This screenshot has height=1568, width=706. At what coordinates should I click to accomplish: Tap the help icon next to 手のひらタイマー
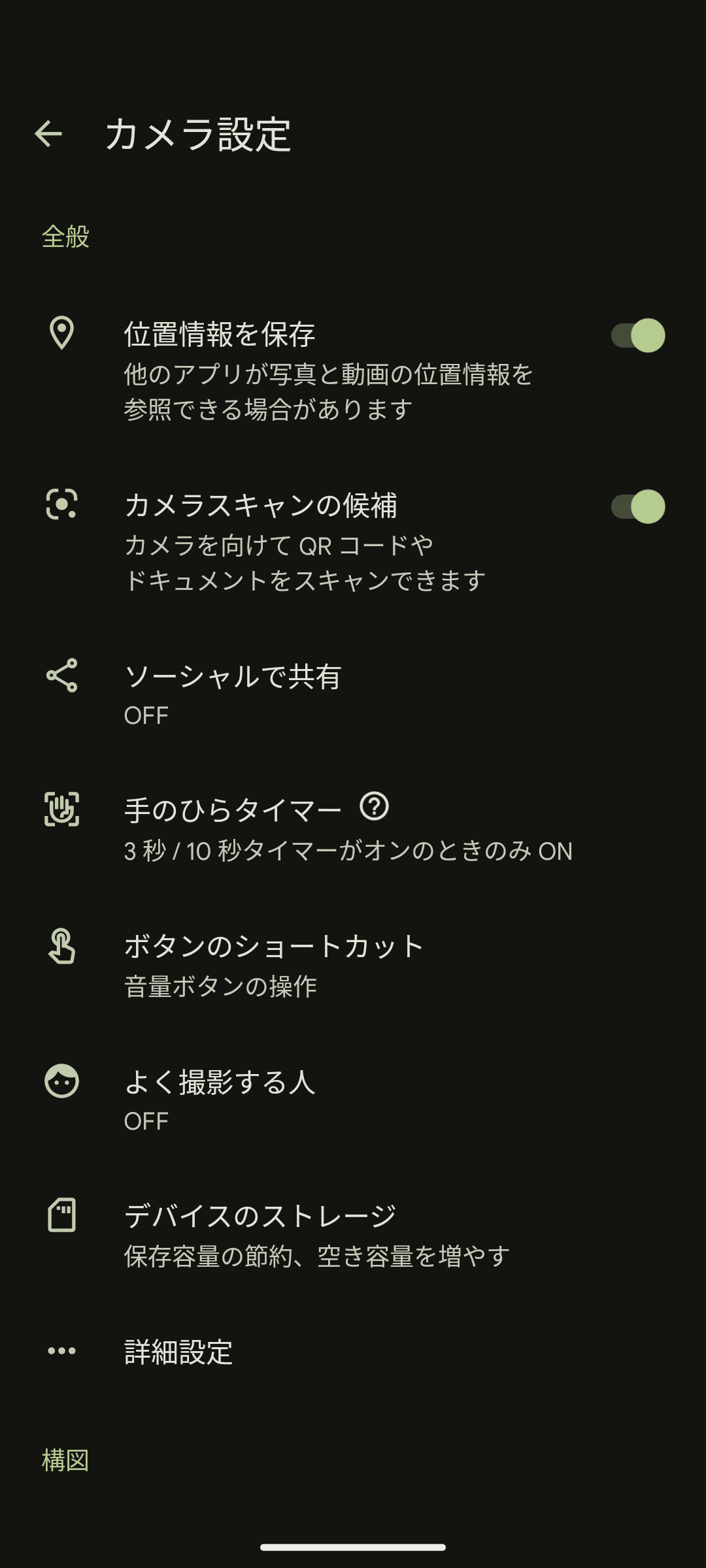tap(375, 807)
